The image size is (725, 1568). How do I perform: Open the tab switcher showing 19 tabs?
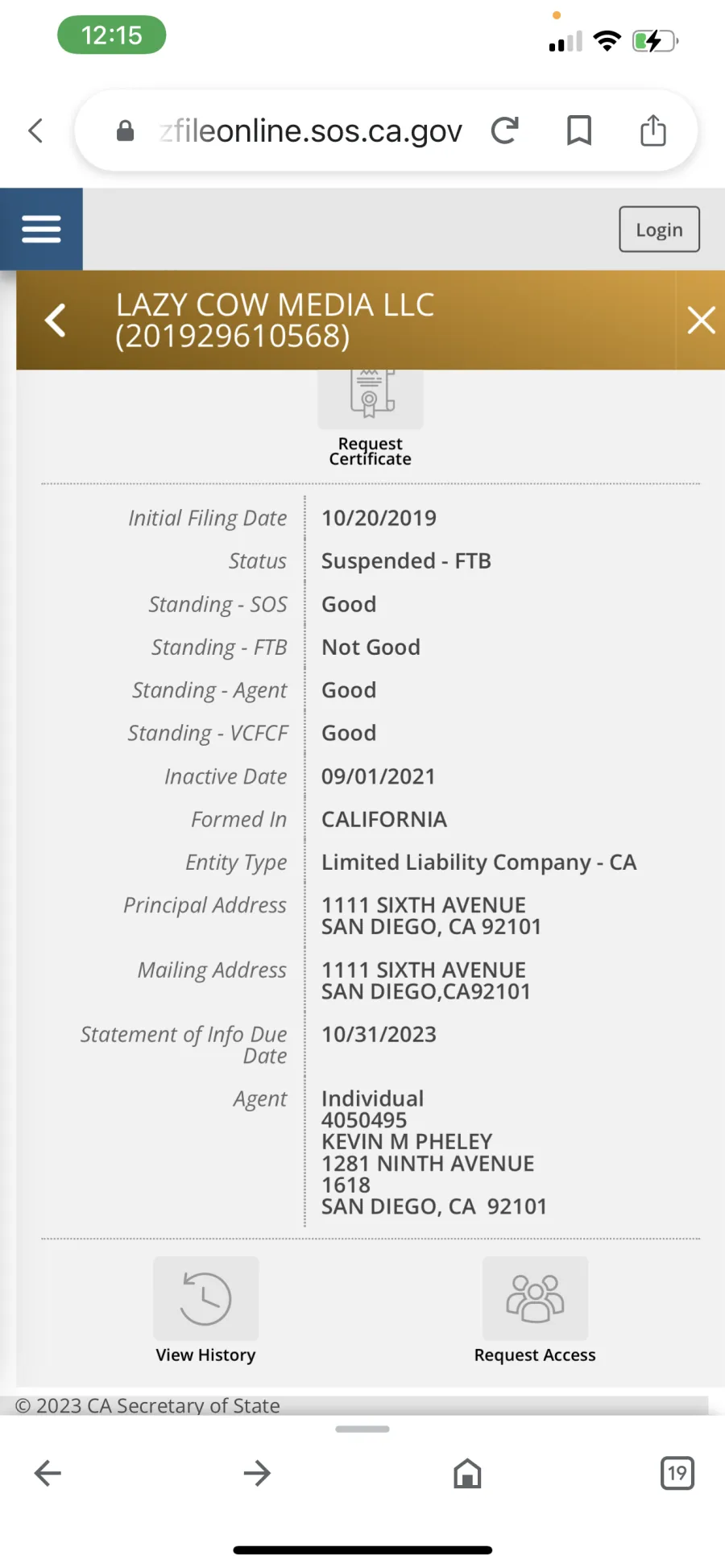click(677, 1473)
